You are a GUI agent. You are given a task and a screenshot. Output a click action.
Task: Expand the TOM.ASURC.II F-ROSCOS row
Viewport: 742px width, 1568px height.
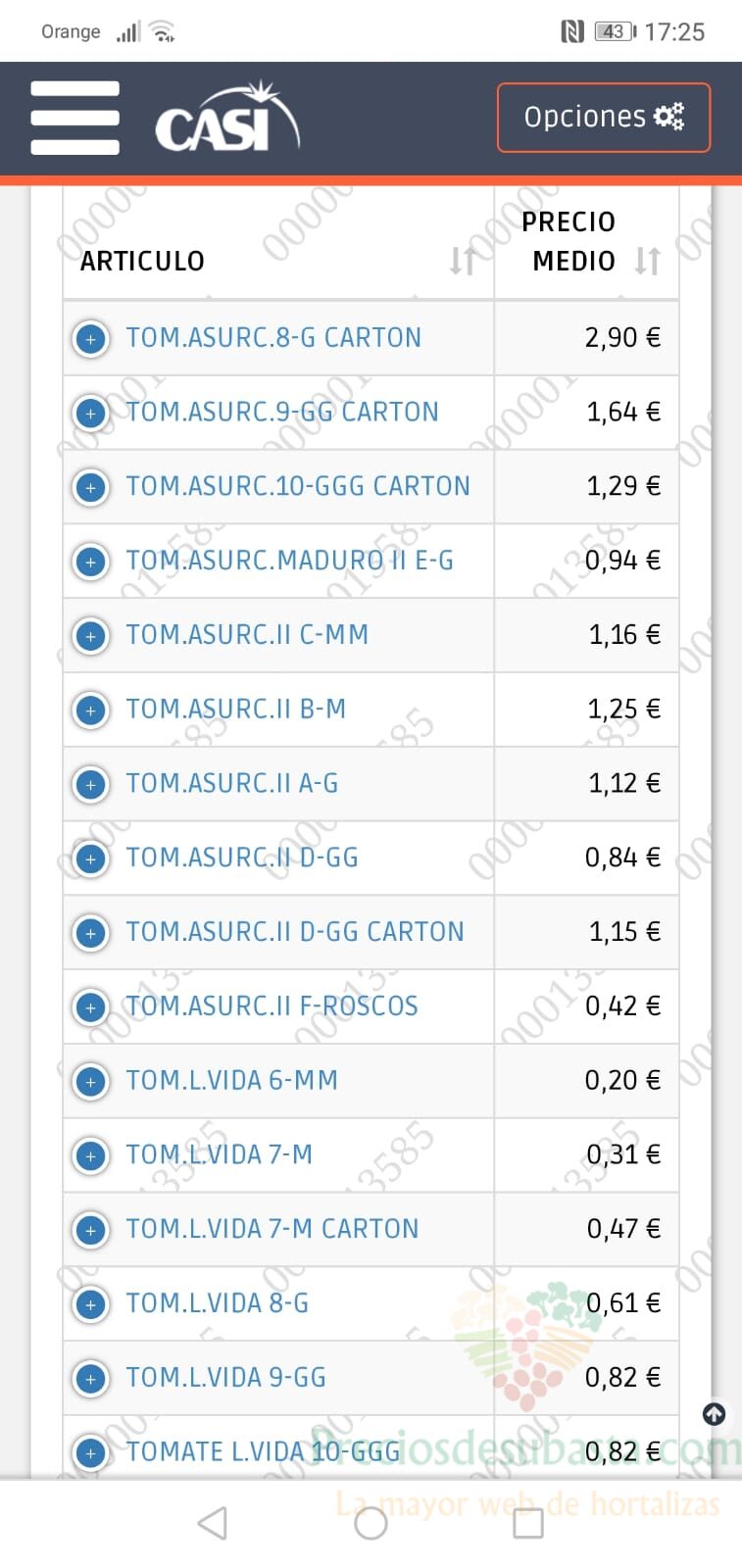[91, 1007]
